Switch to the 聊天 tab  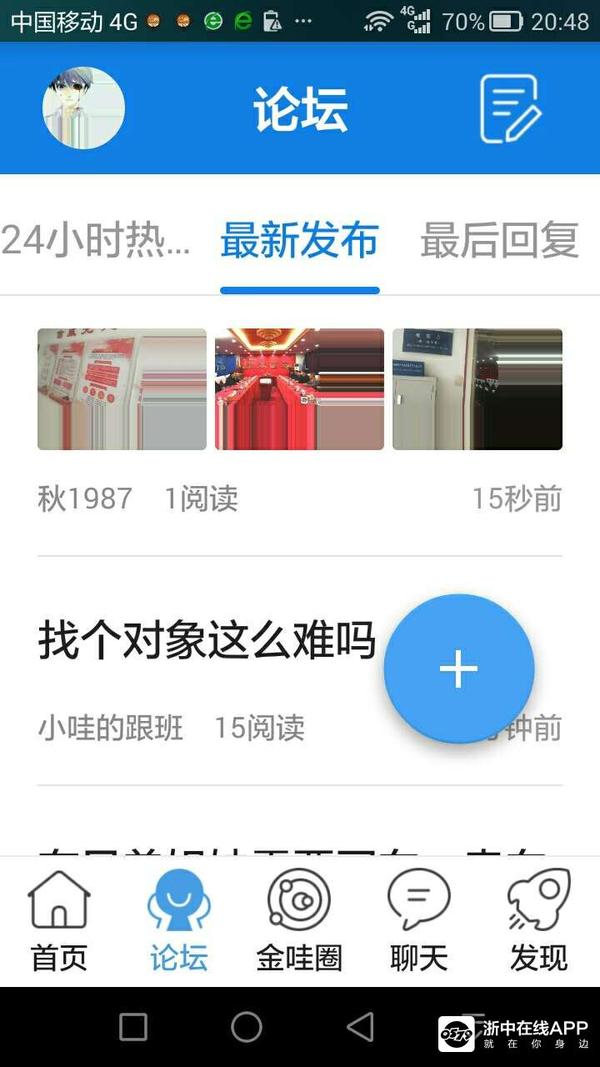coord(419,921)
